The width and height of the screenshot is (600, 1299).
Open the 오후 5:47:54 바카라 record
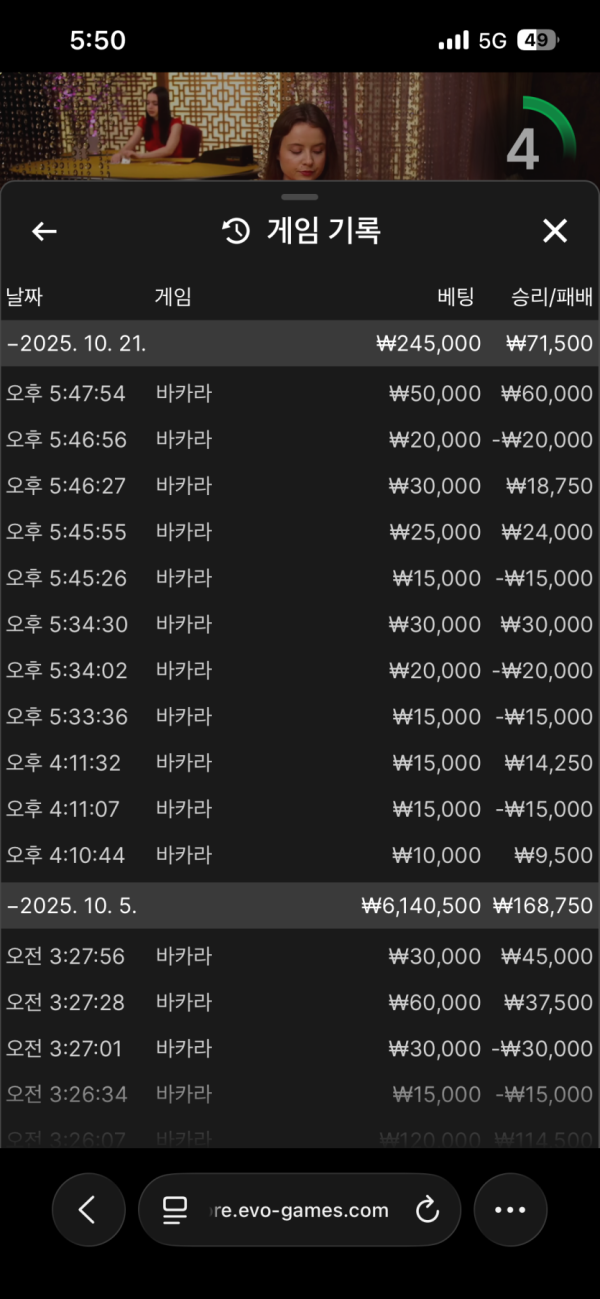point(299,394)
